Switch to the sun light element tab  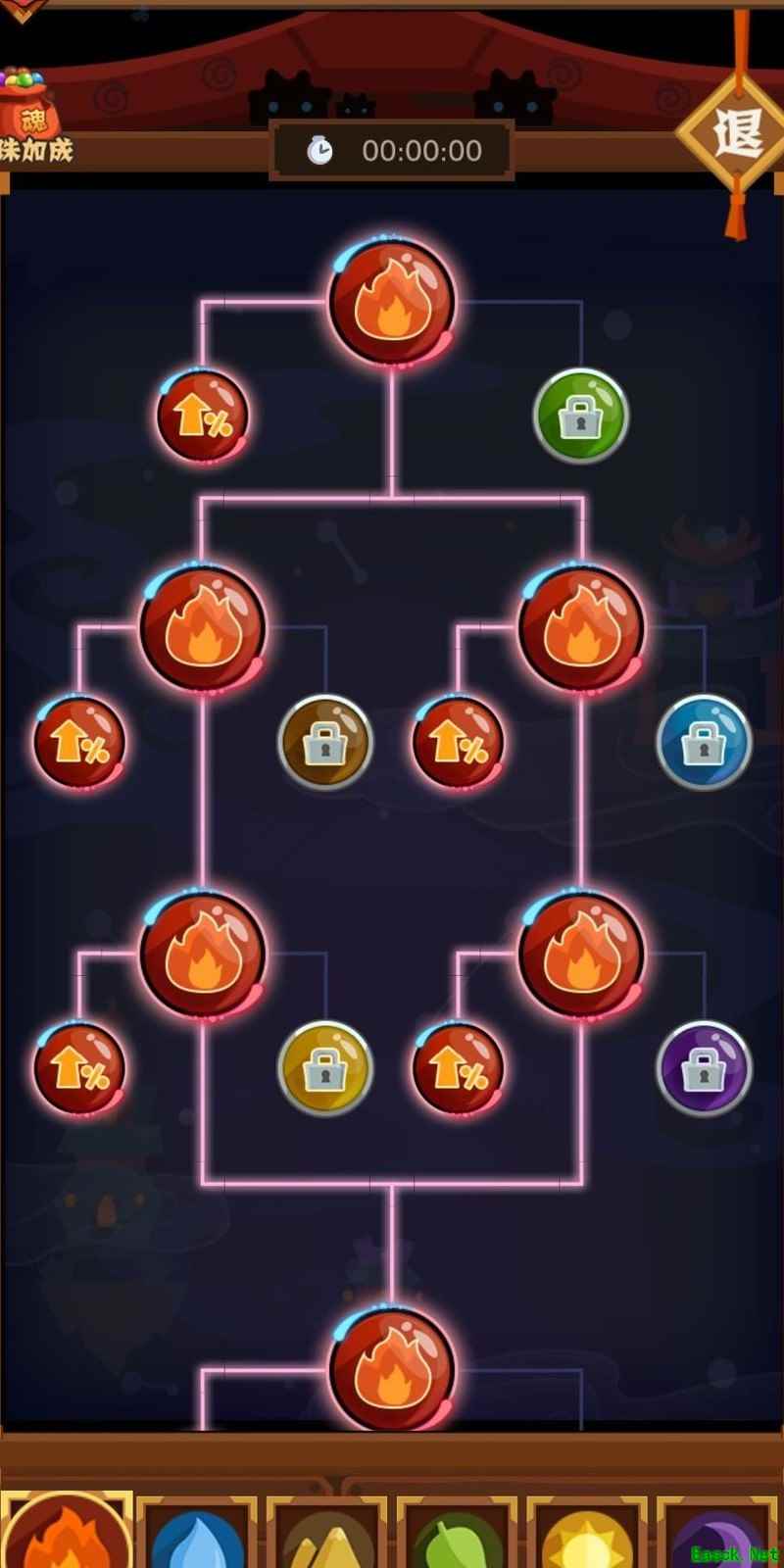coord(586,1536)
